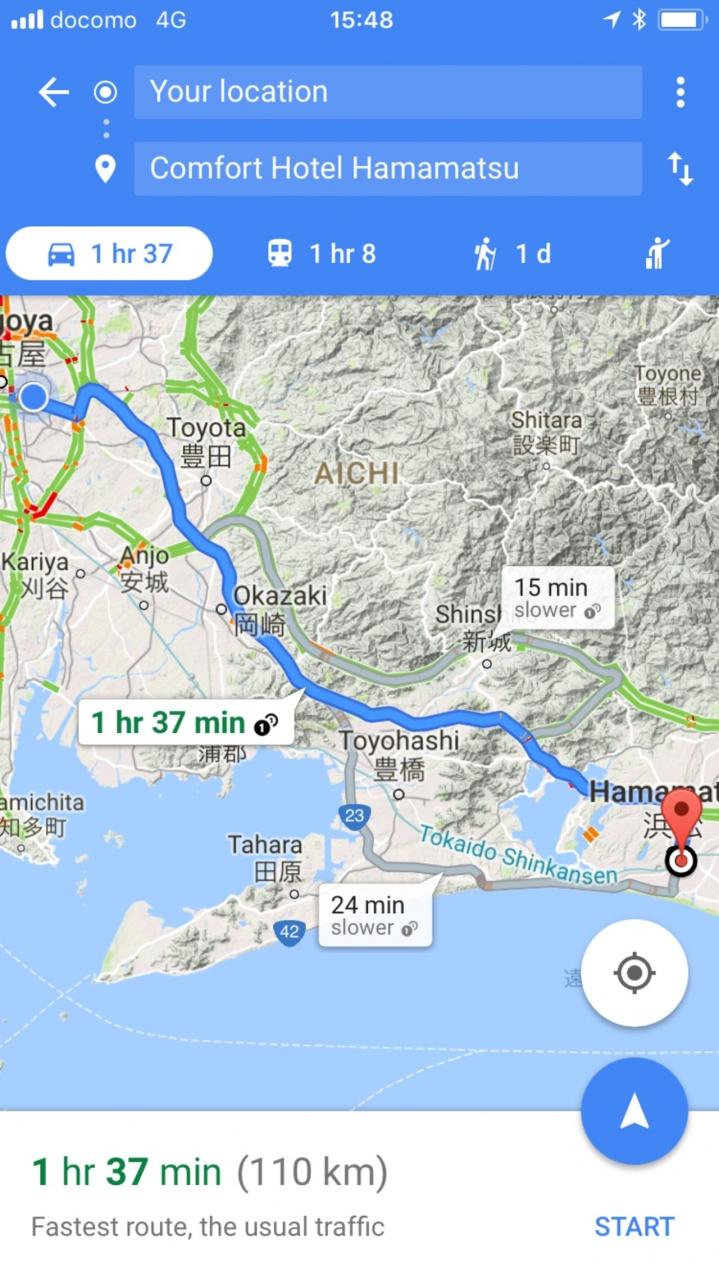Swap start and destination
The image size is (719, 1280).
coord(680,169)
